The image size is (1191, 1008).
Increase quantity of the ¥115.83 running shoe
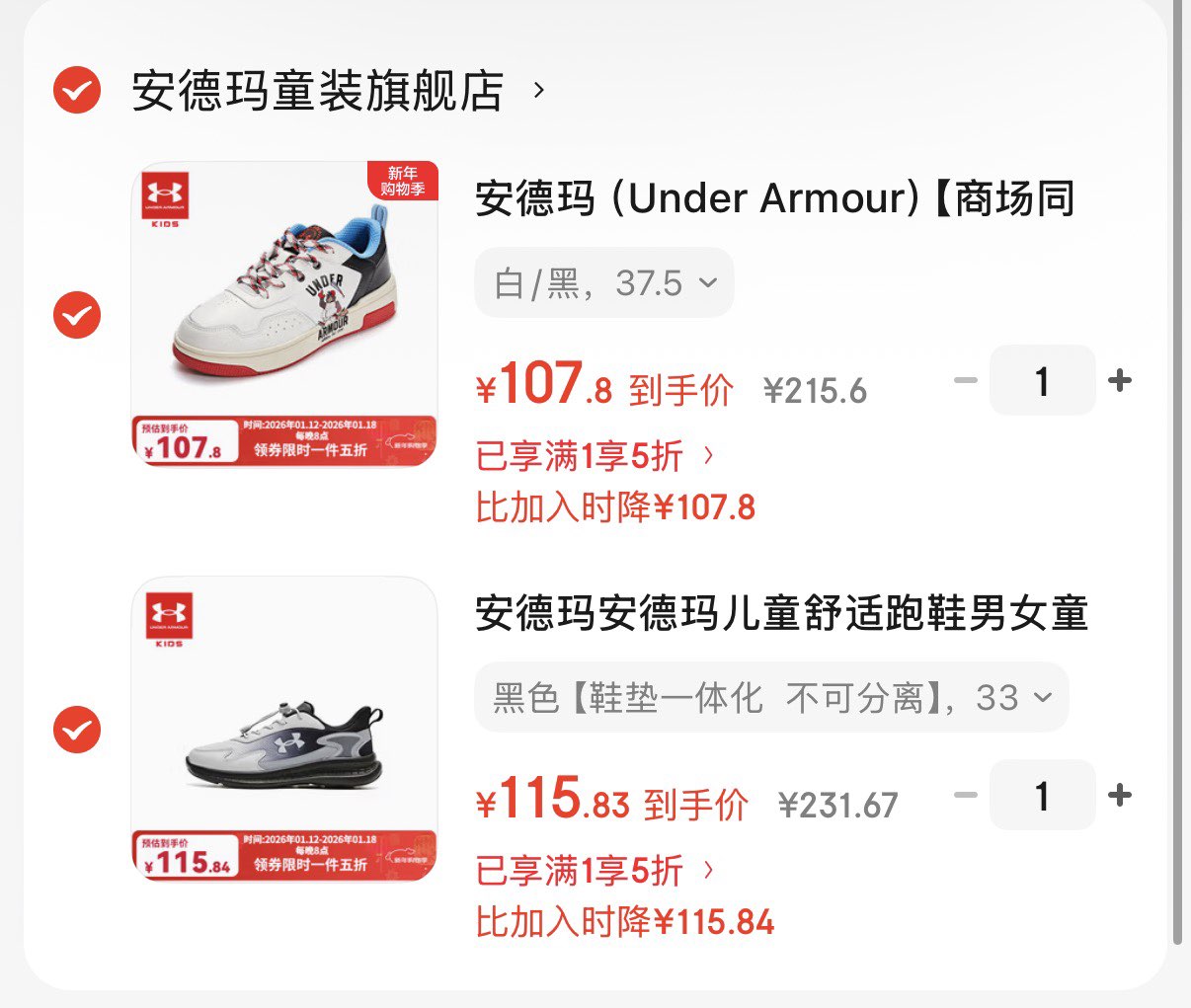[x=1120, y=795]
